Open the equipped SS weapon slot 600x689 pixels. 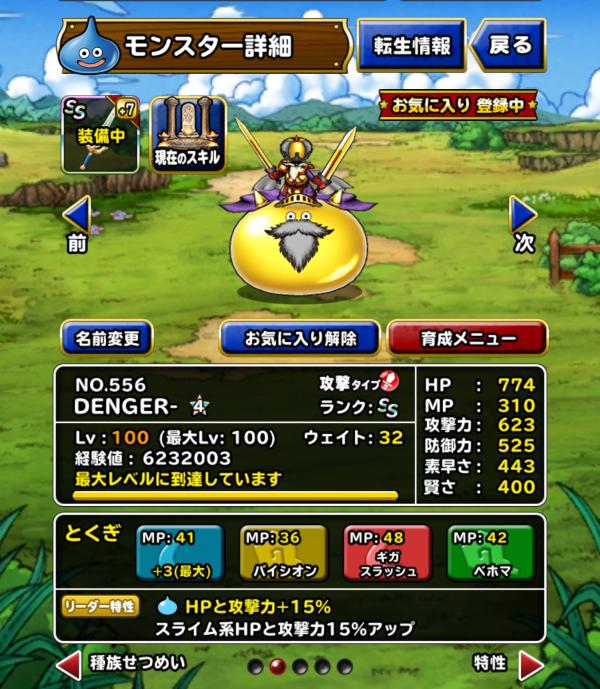(99, 134)
